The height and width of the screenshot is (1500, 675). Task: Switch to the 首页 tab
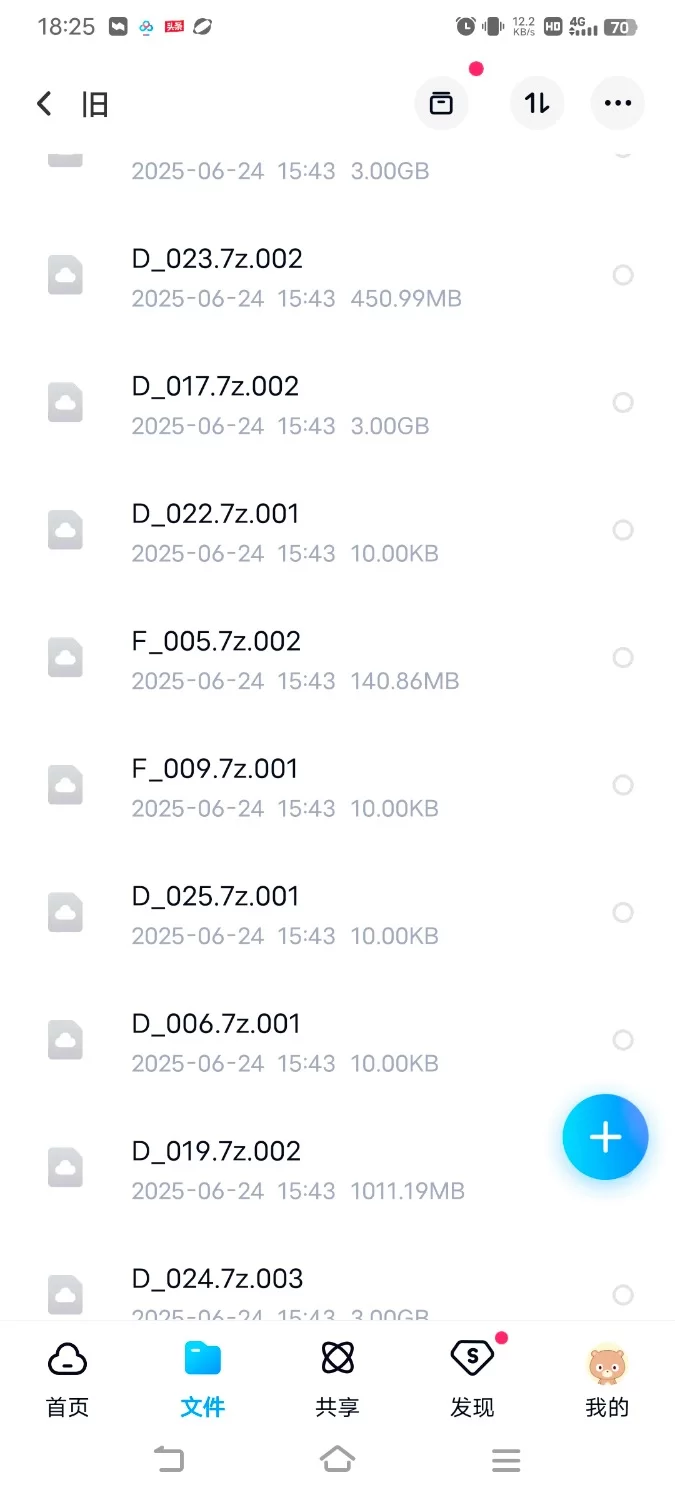coord(67,1379)
